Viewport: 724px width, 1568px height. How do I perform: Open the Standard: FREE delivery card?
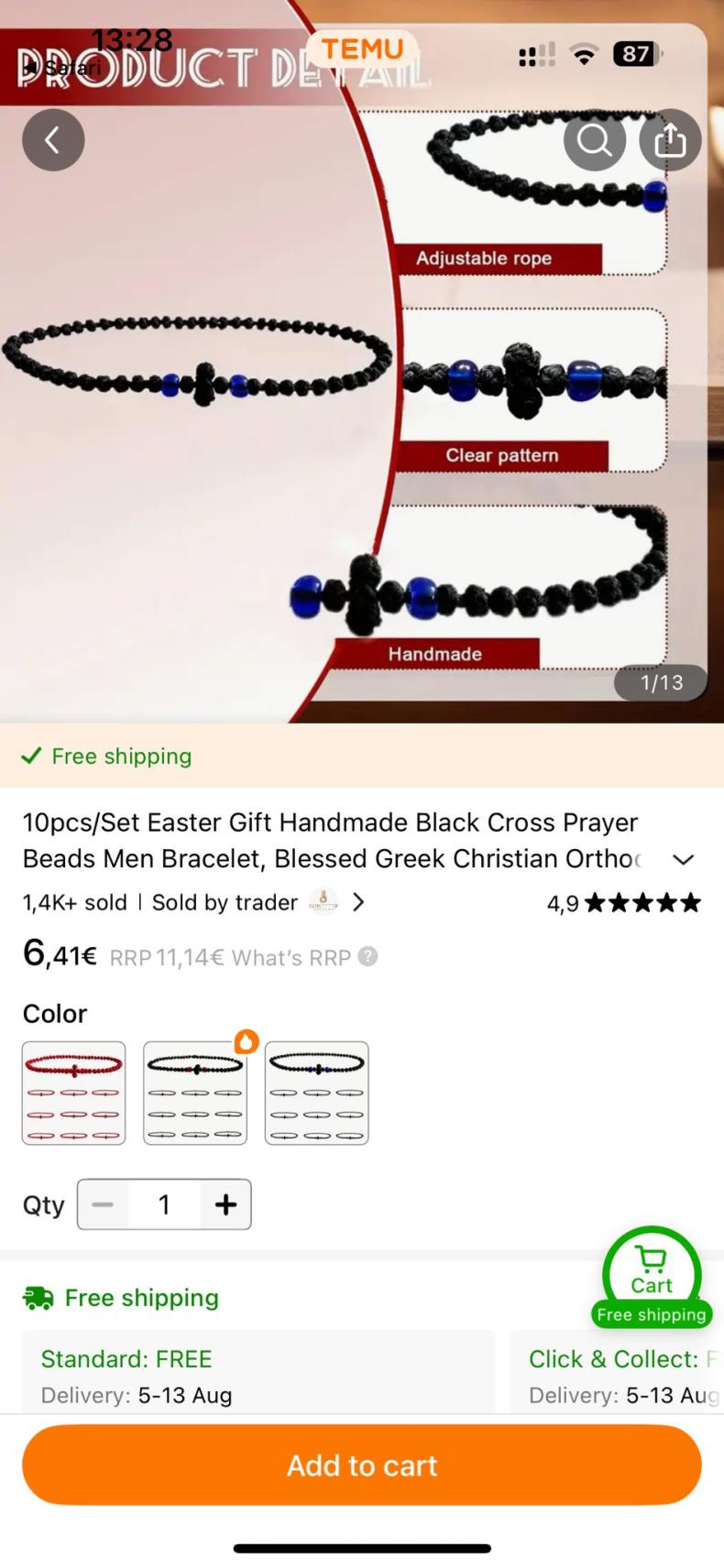coord(258,1371)
